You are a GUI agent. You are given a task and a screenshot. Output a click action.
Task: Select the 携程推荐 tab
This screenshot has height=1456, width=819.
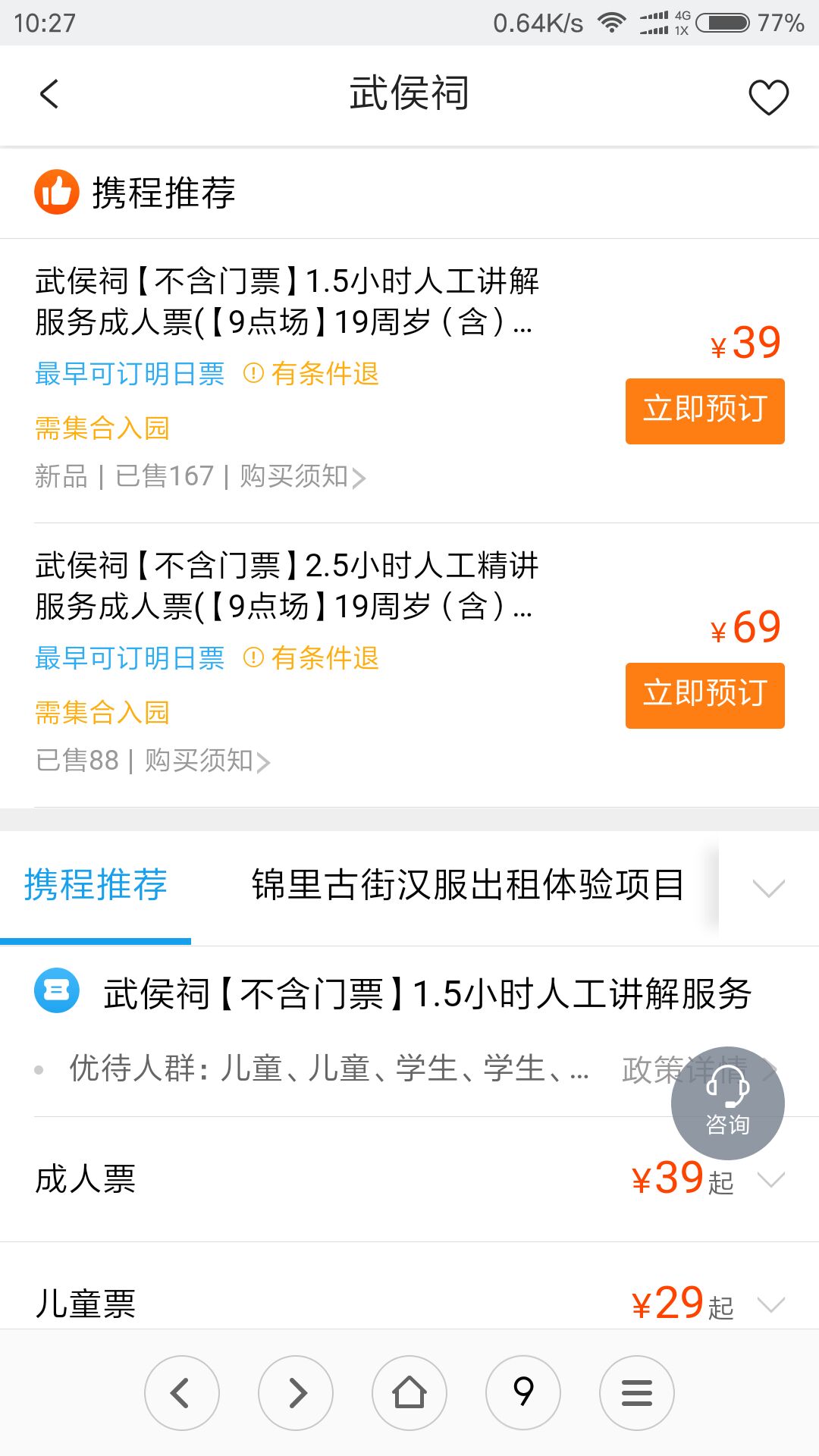(96, 885)
